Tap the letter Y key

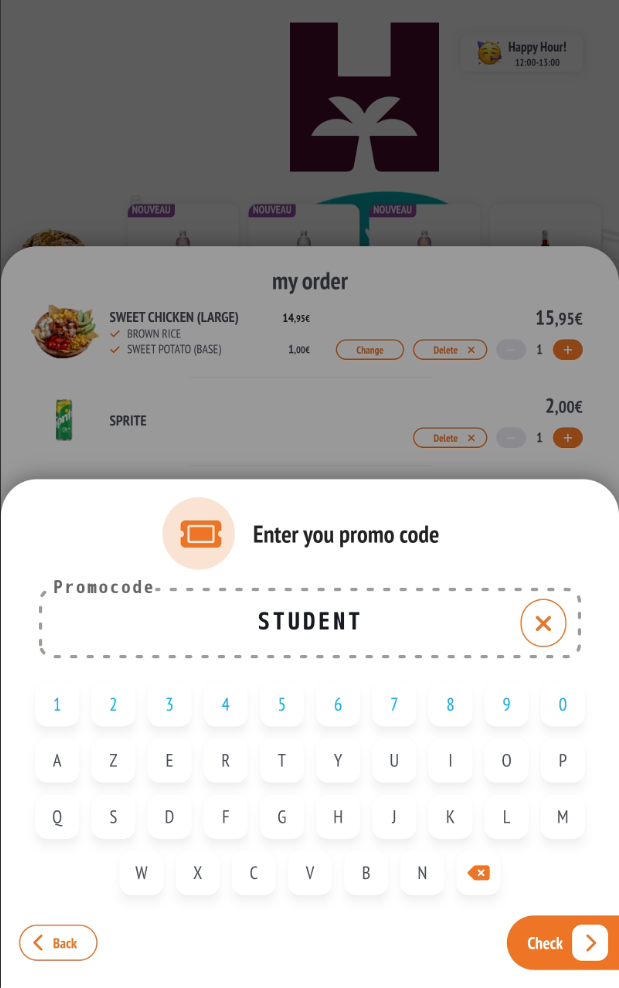pyautogui.click(x=338, y=761)
